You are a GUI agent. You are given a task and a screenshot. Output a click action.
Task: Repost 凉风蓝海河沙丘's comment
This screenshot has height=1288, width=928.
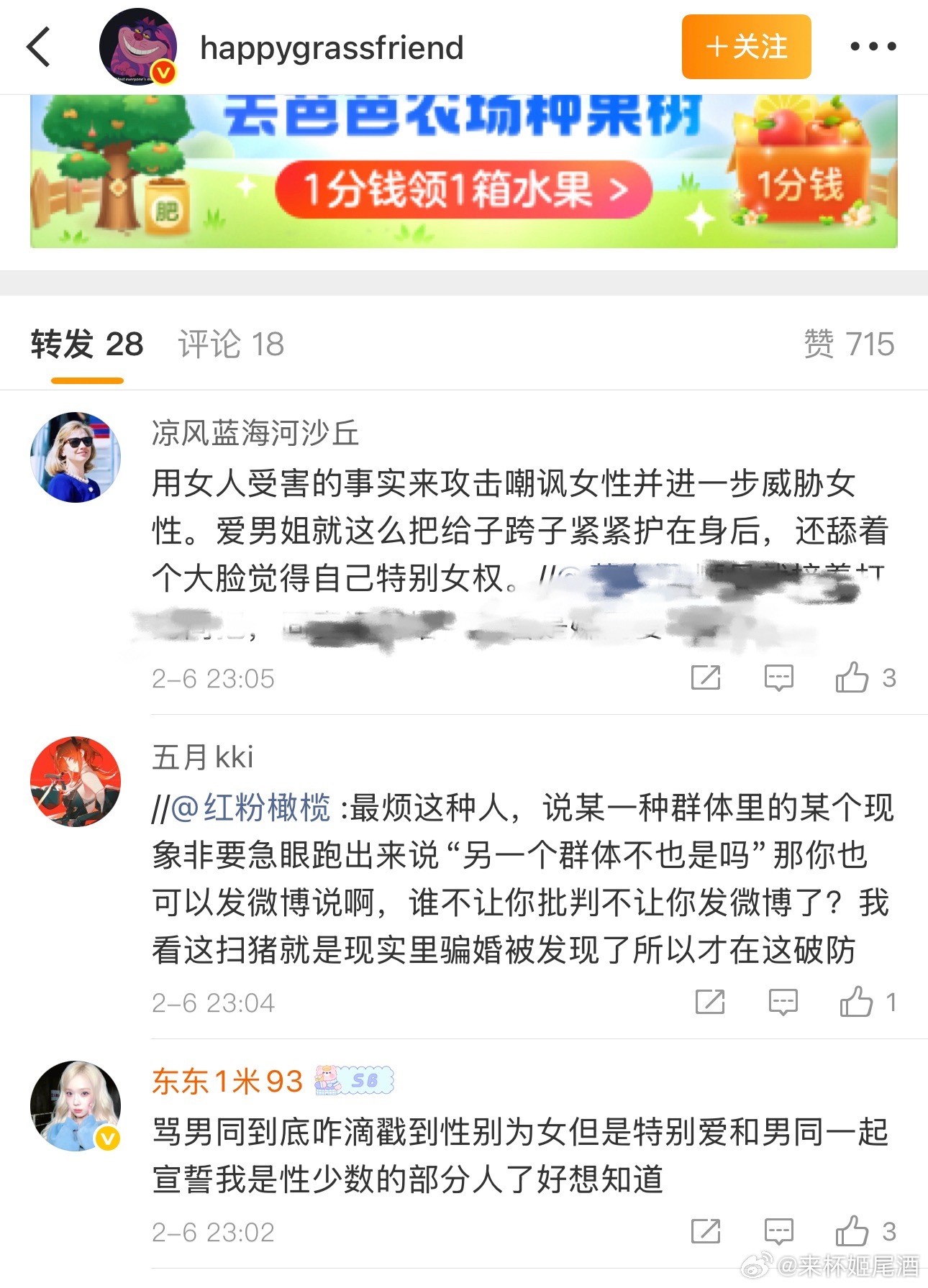705,678
